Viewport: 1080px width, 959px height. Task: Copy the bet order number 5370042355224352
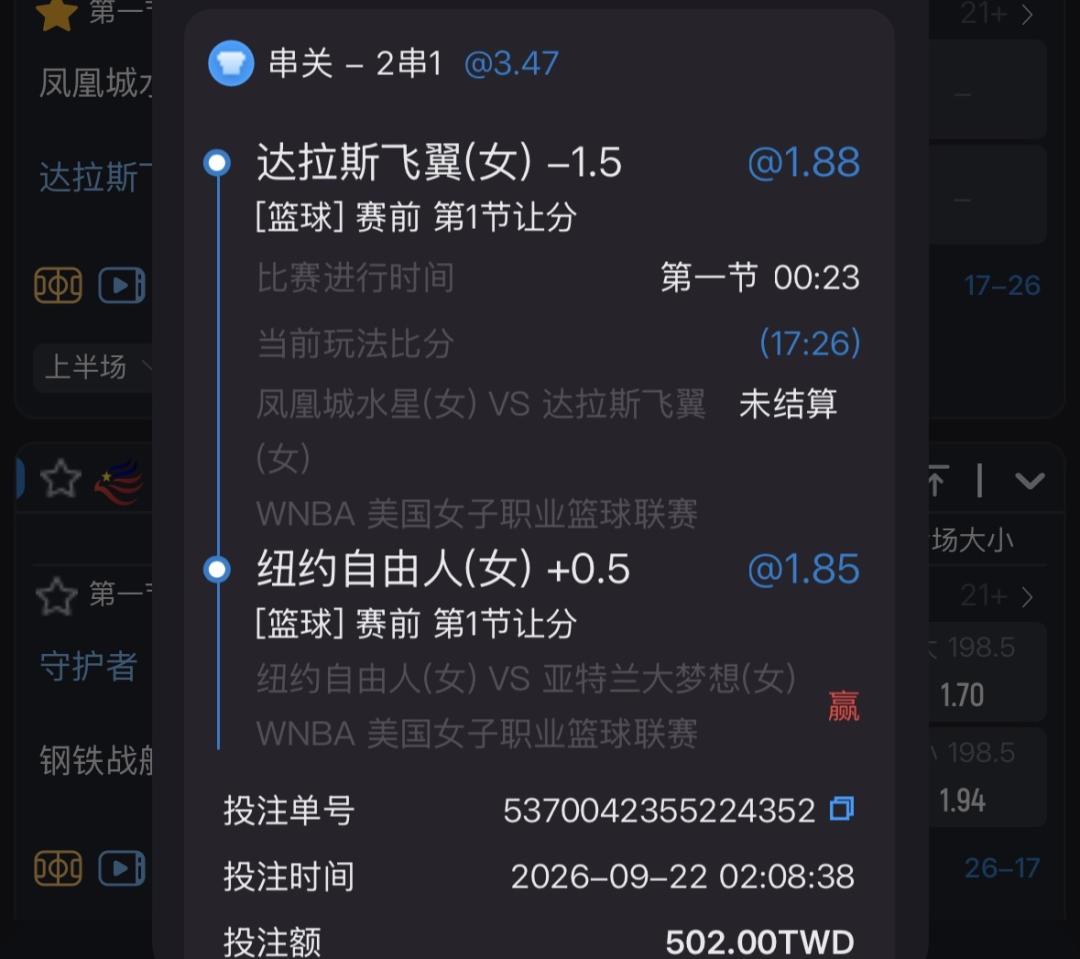842,809
